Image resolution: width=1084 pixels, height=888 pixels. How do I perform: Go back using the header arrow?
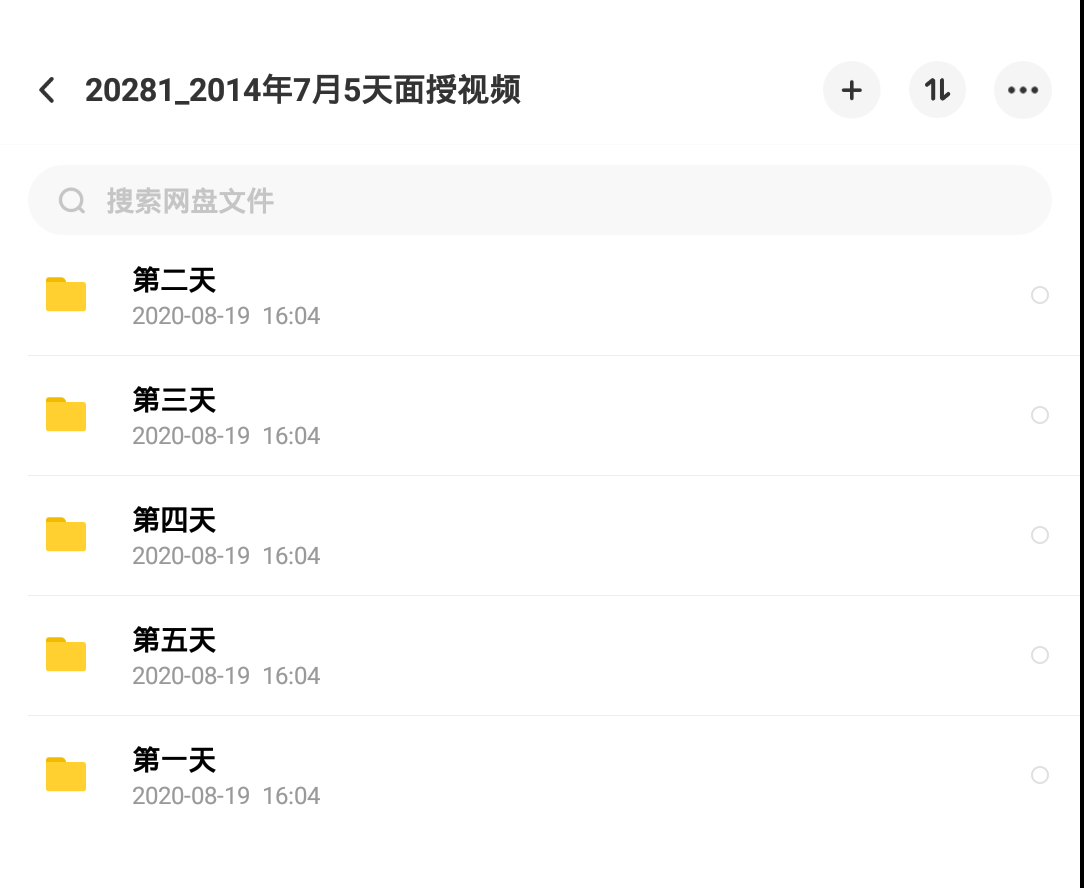tap(47, 90)
